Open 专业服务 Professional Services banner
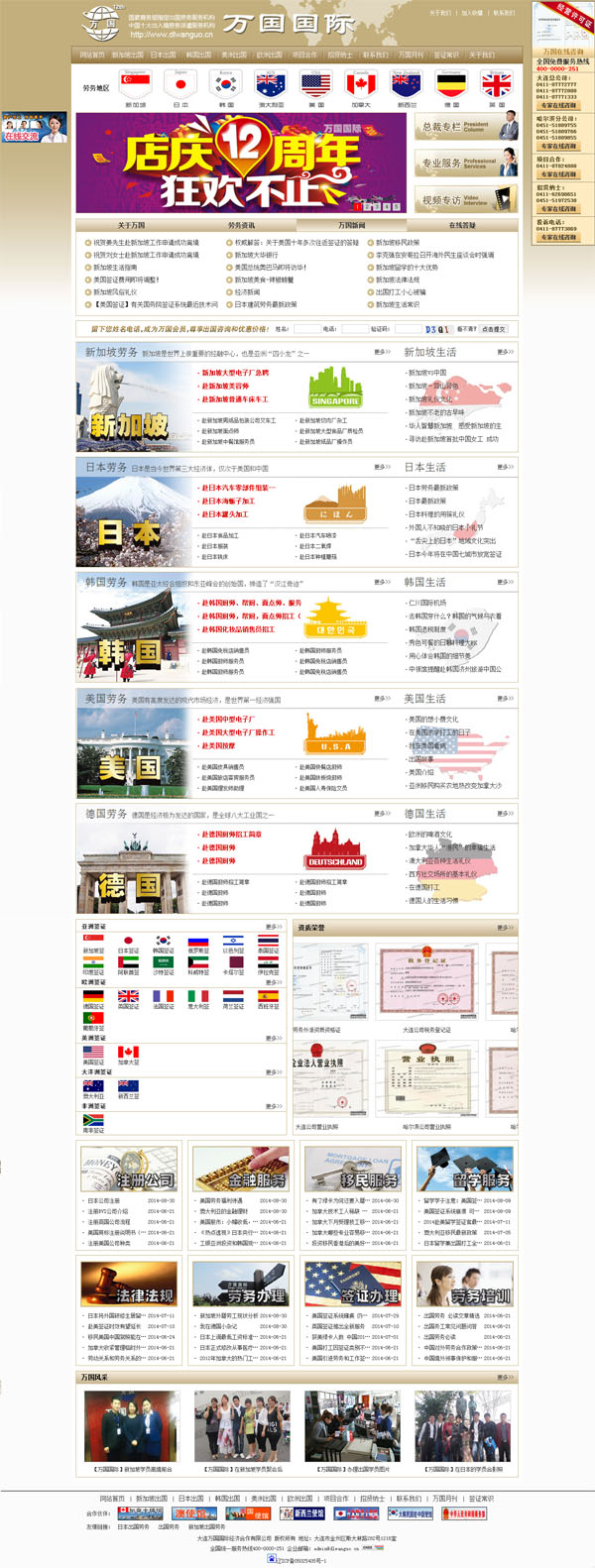Viewport: 595px width, 1568px height. coord(465,163)
